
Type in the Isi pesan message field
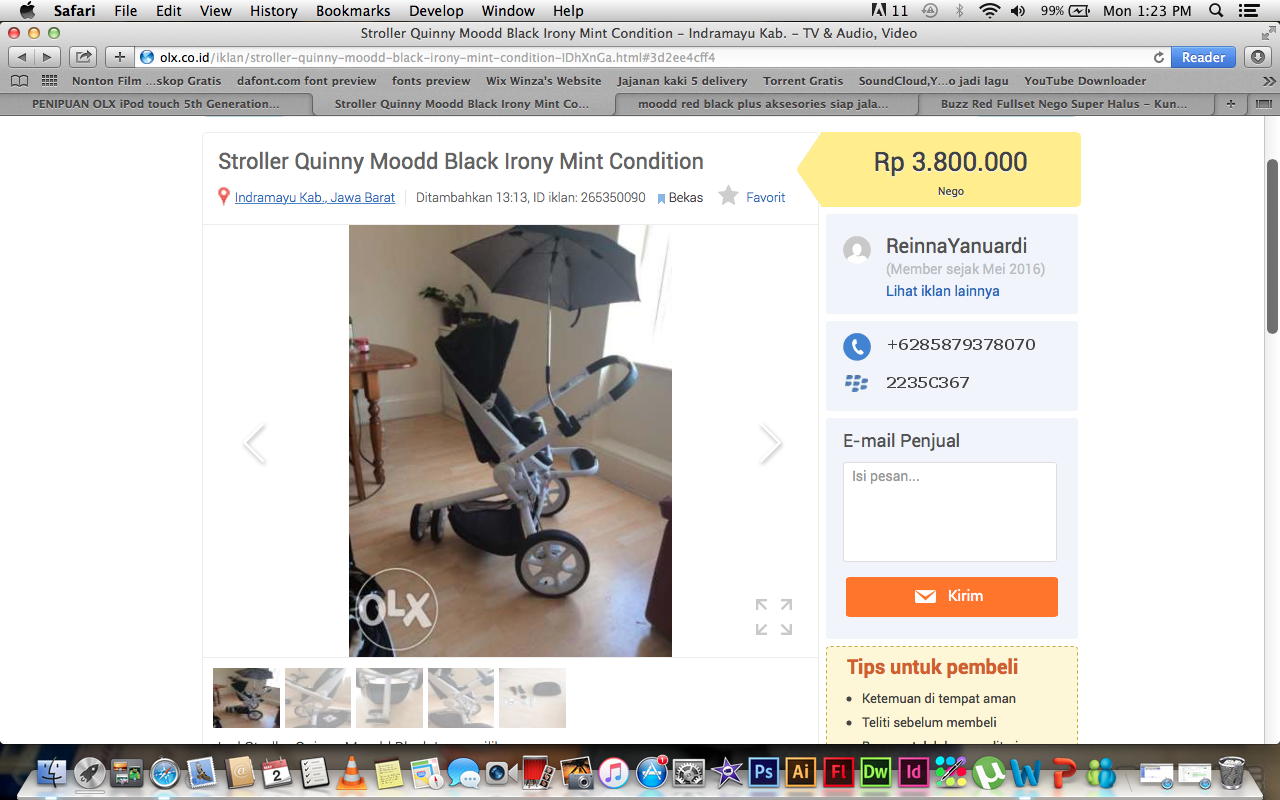(949, 511)
